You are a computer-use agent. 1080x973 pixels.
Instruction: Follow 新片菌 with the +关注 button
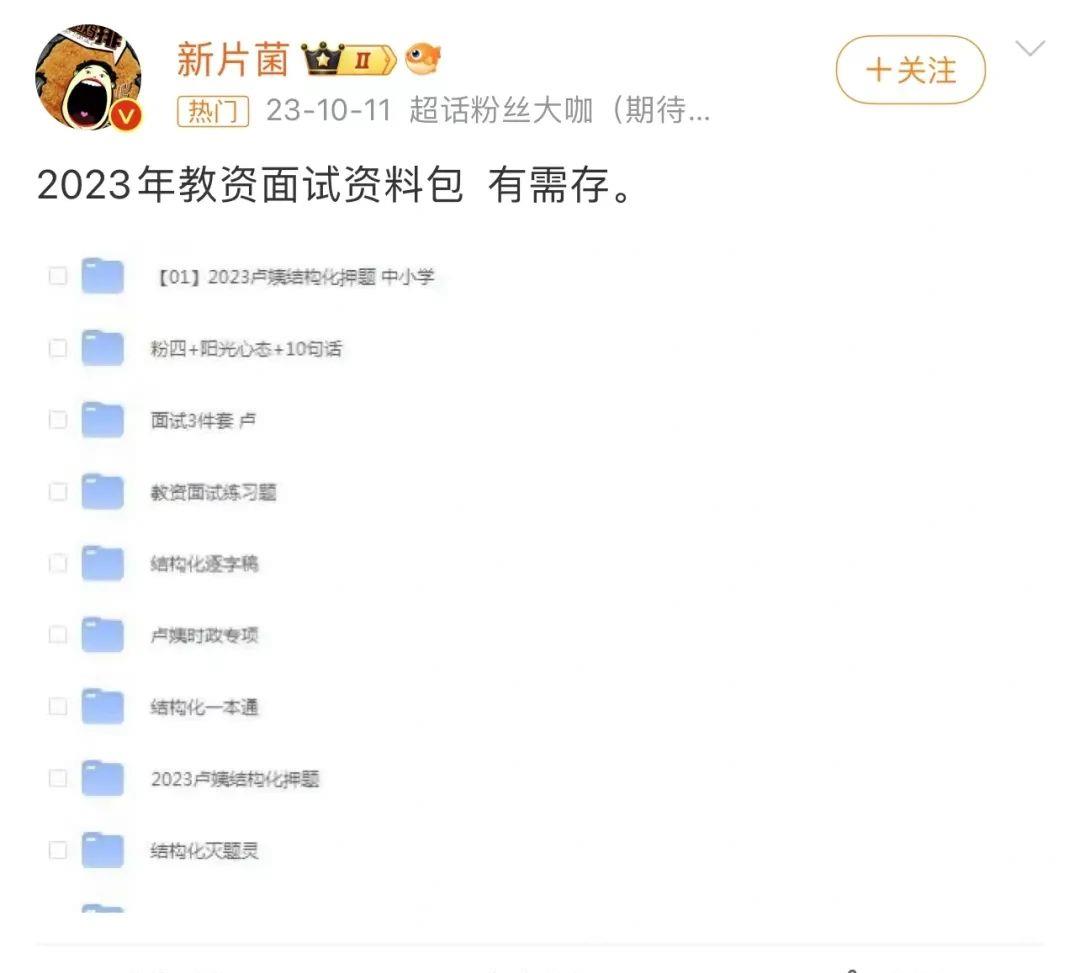[910, 70]
